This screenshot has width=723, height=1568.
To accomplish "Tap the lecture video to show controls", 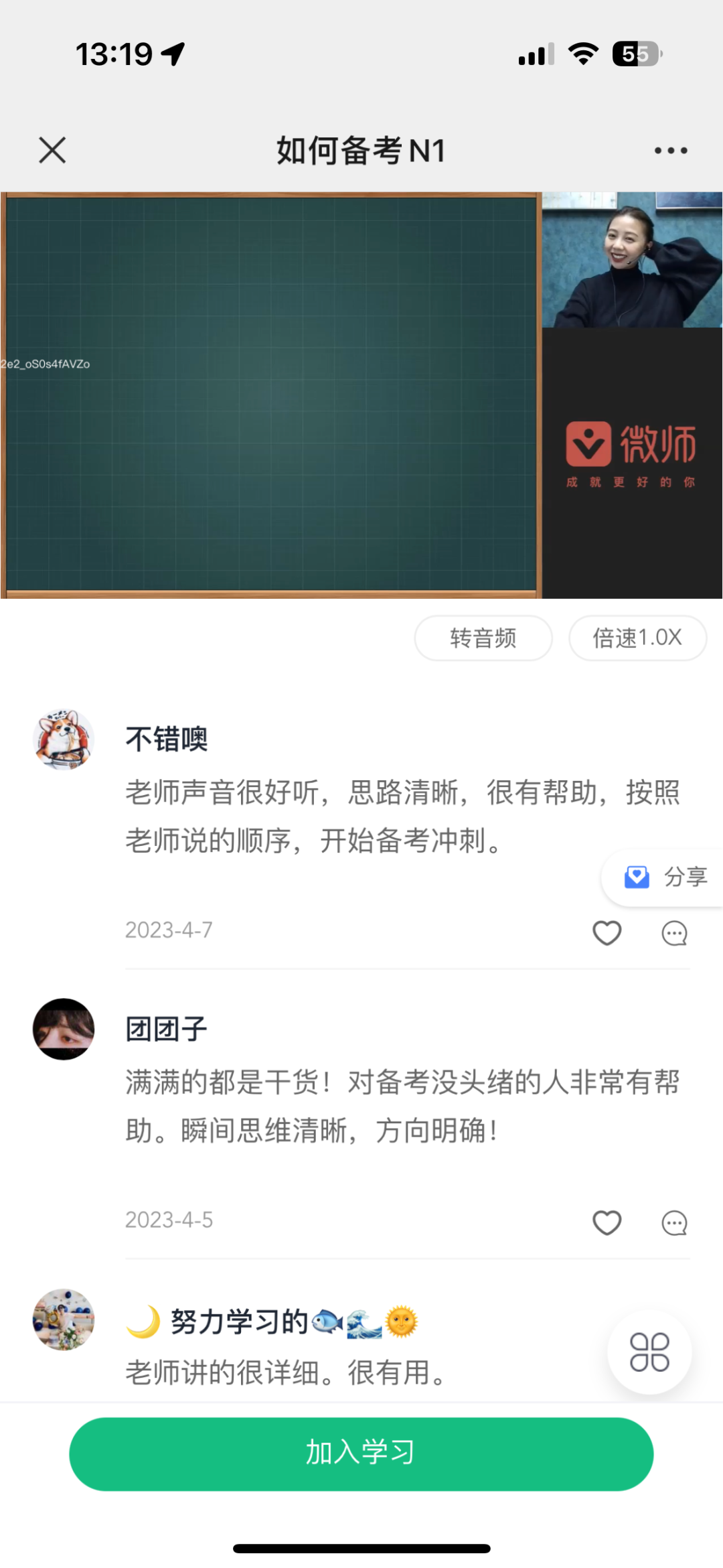I will [361, 395].
